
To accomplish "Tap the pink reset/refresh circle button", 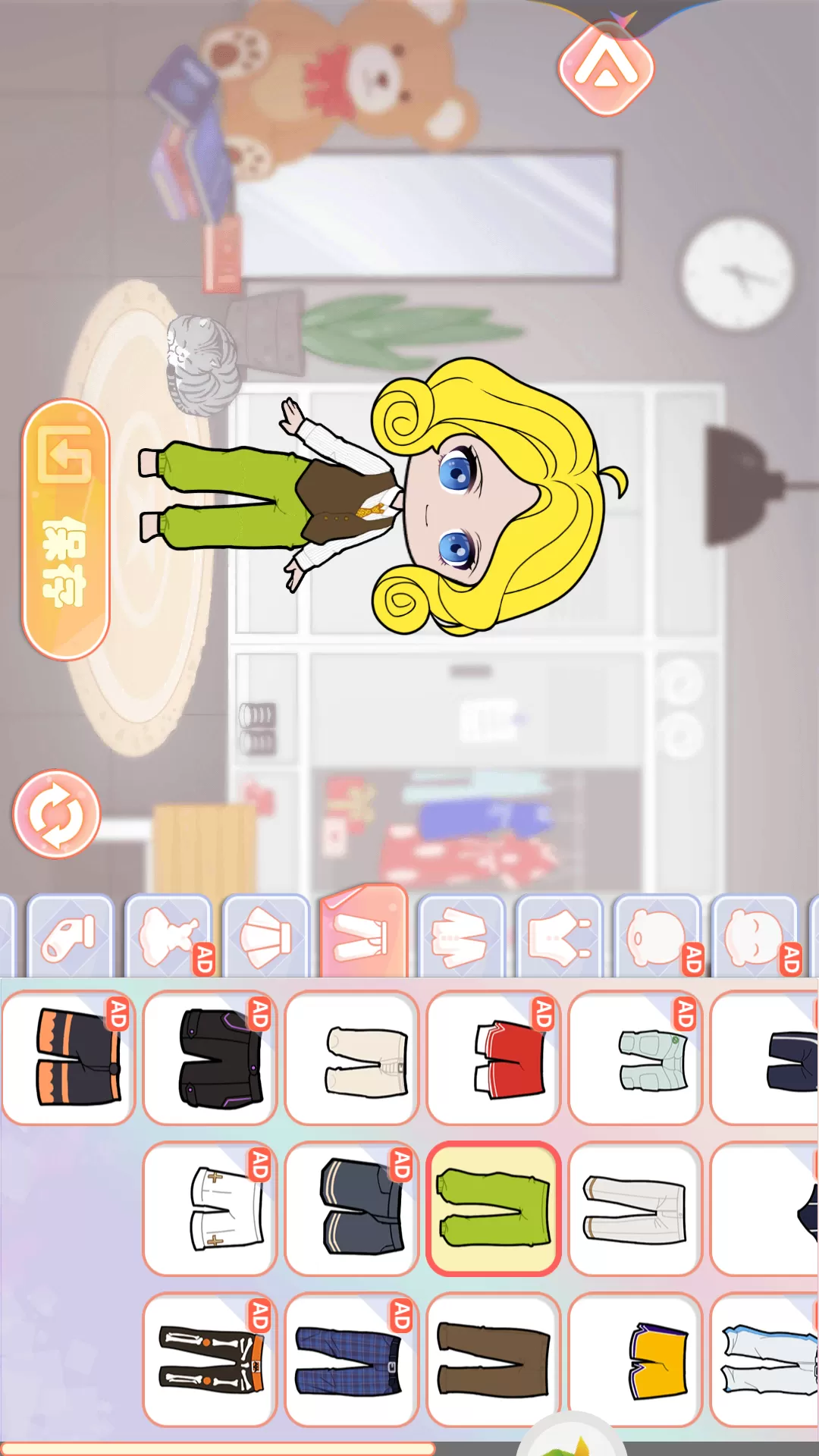I will [x=56, y=814].
